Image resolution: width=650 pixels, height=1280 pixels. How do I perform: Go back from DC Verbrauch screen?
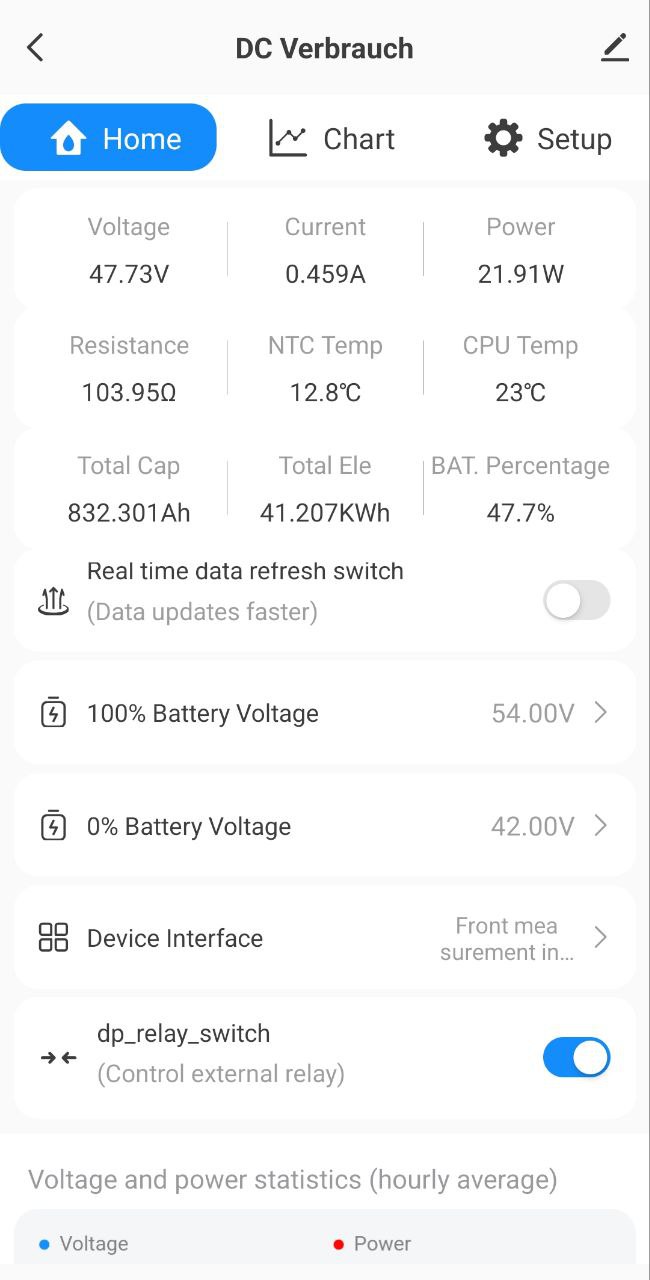(x=36, y=48)
